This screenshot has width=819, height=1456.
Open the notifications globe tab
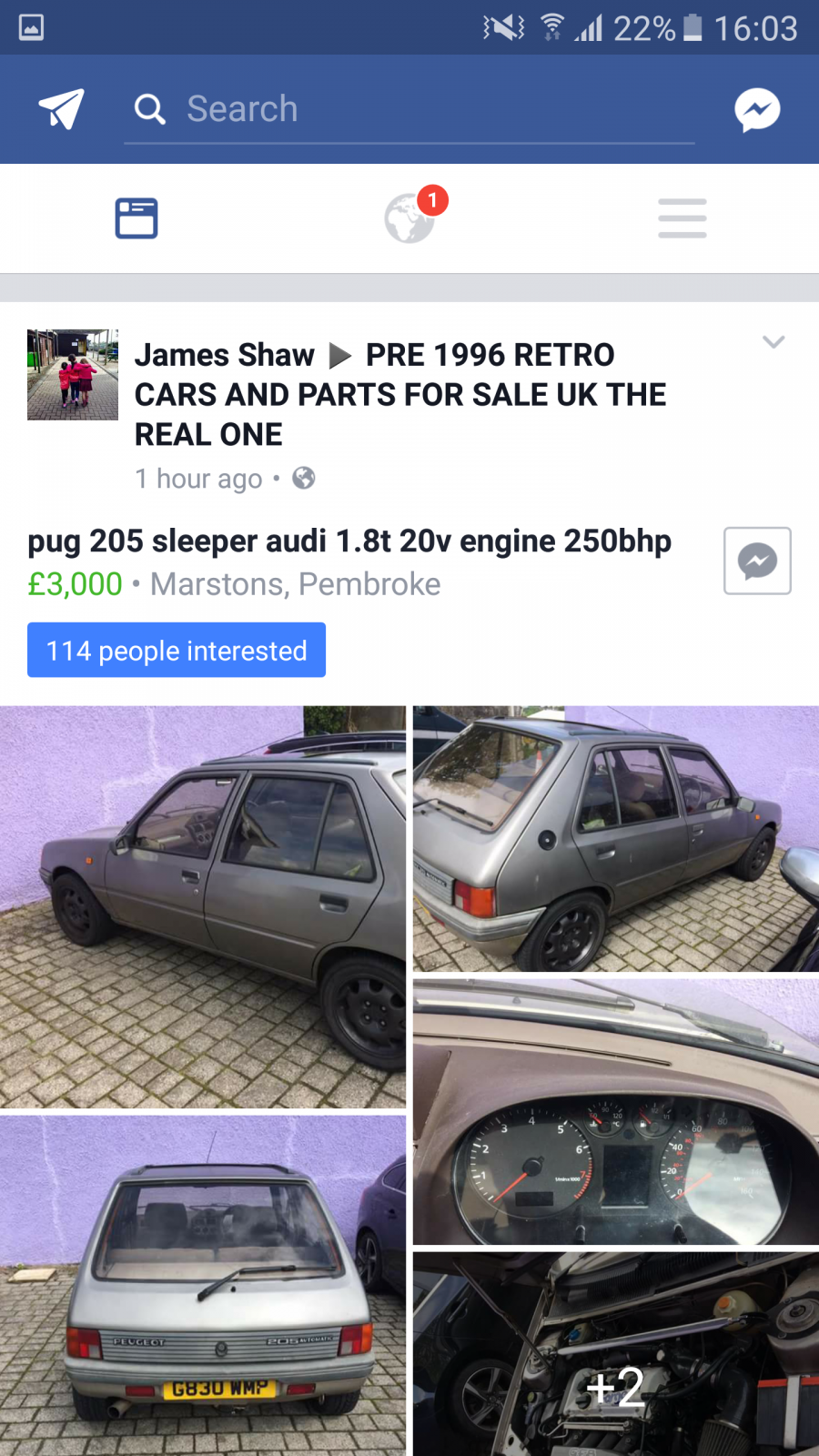tap(409, 218)
